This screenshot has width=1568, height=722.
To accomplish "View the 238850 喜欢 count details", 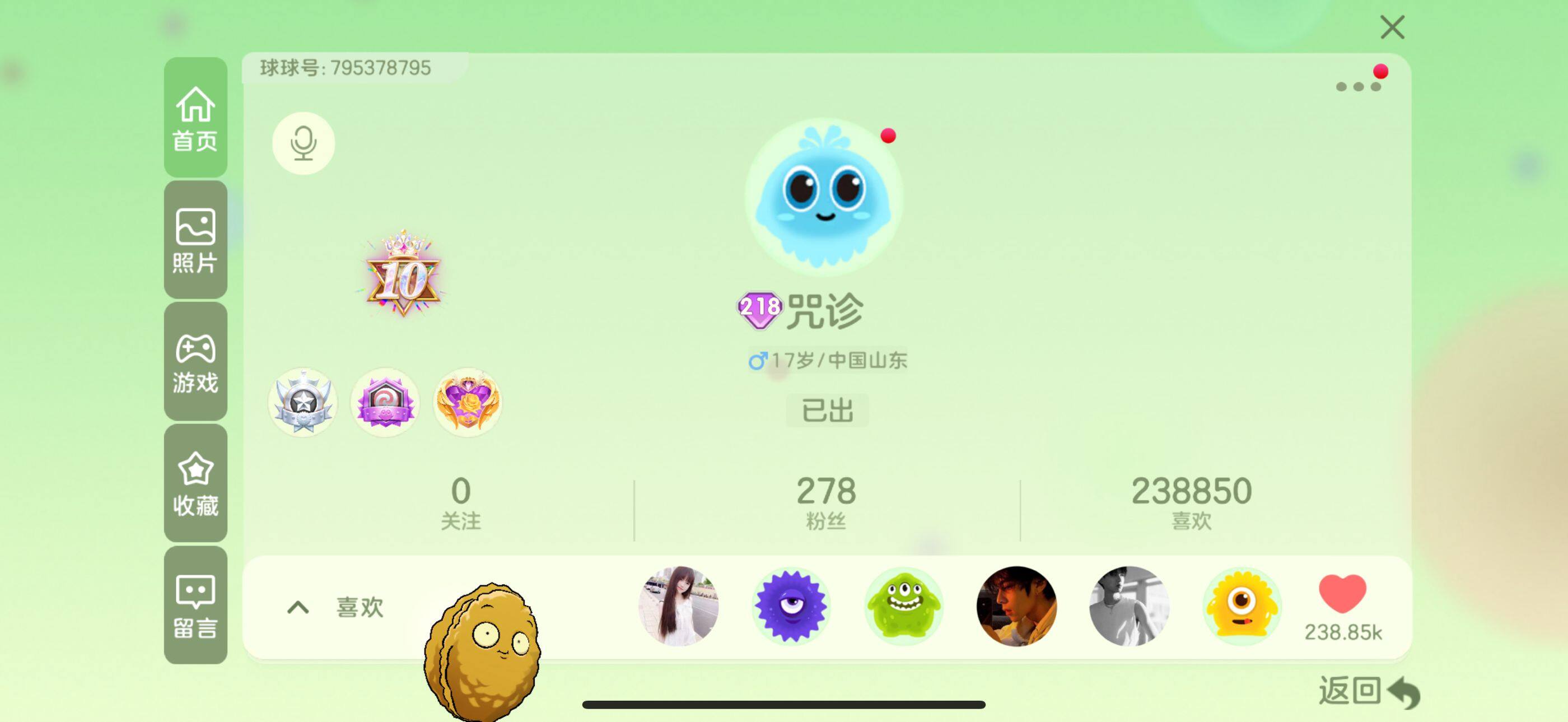I will coord(1191,504).
